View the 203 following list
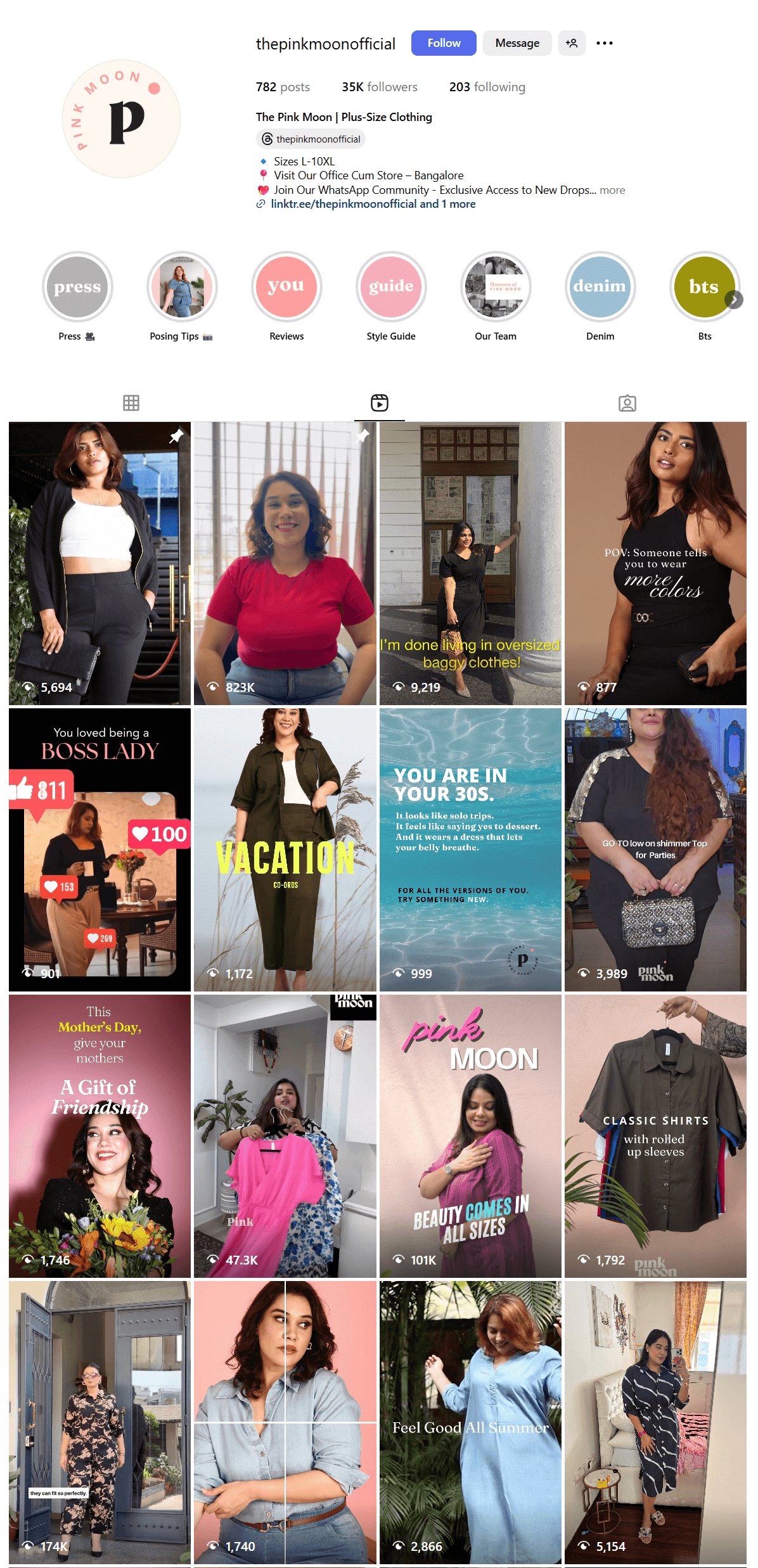 point(487,87)
